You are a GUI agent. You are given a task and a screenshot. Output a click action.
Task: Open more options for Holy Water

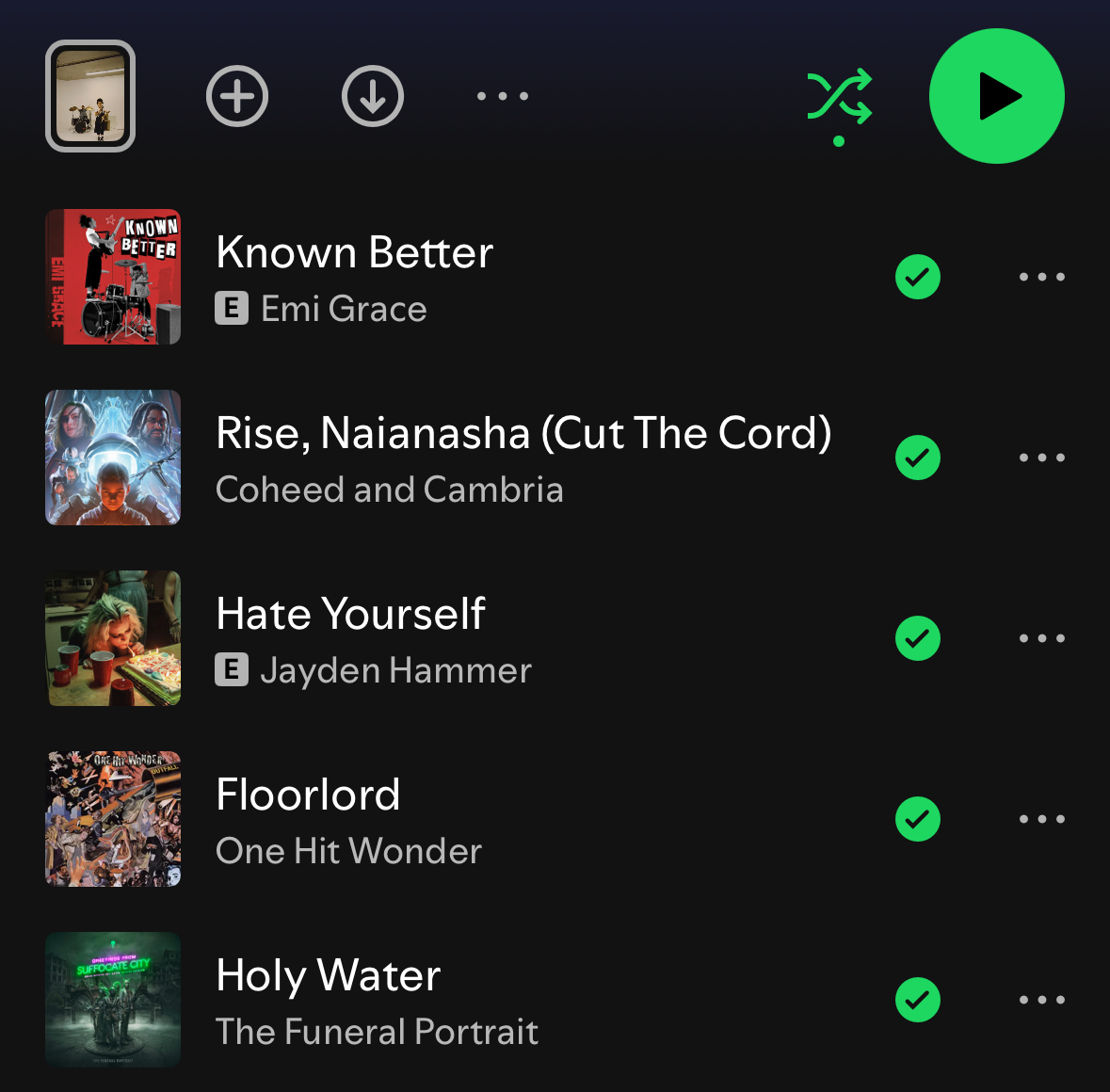(x=1041, y=1000)
